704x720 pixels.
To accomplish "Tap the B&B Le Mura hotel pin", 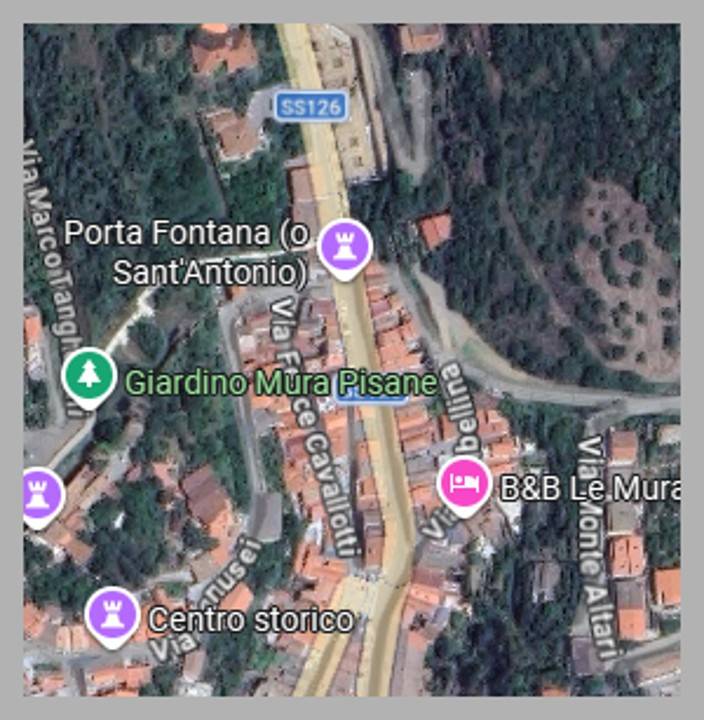I will pos(463,485).
